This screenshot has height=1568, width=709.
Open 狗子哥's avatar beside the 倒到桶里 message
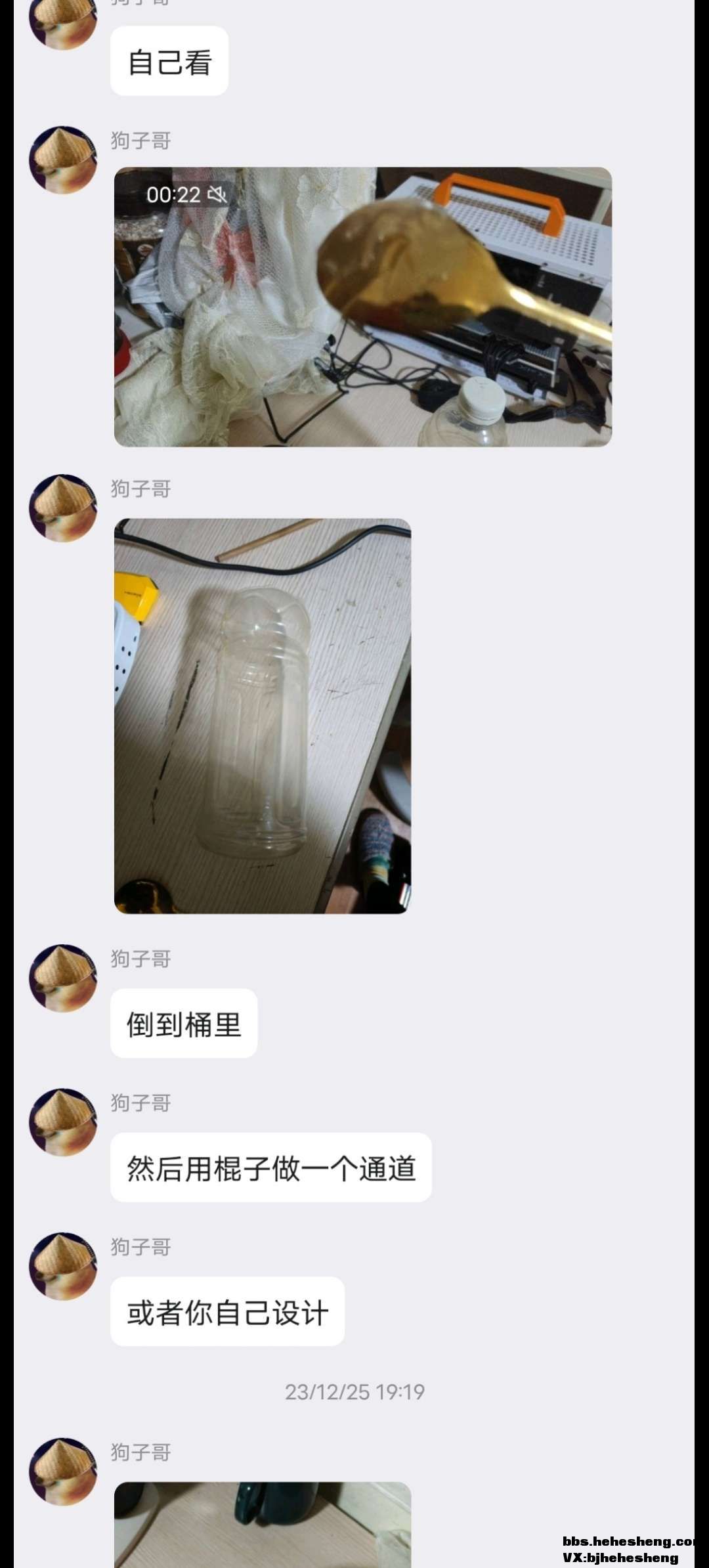point(63,978)
